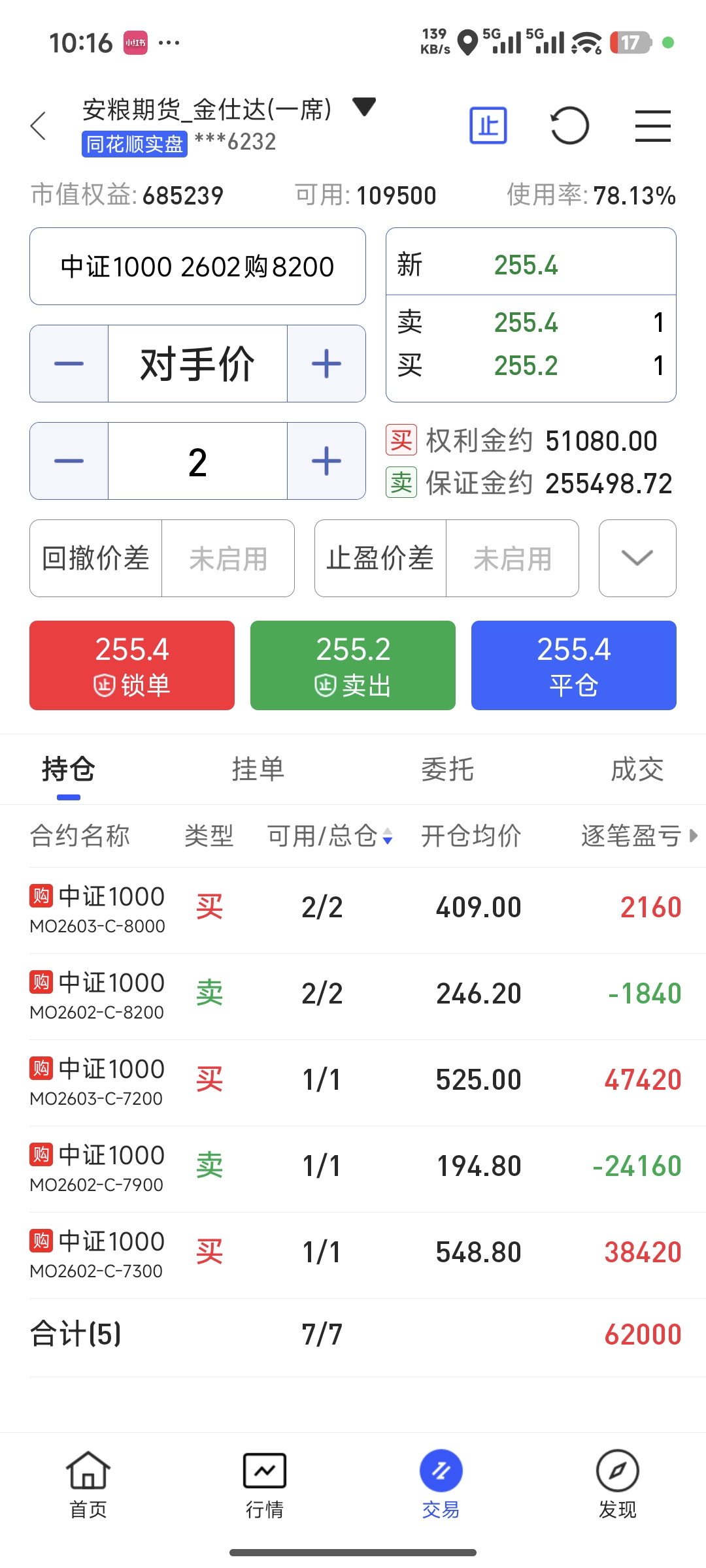Open the hamburger menu
The image size is (706, 1568).
(652, 125)
